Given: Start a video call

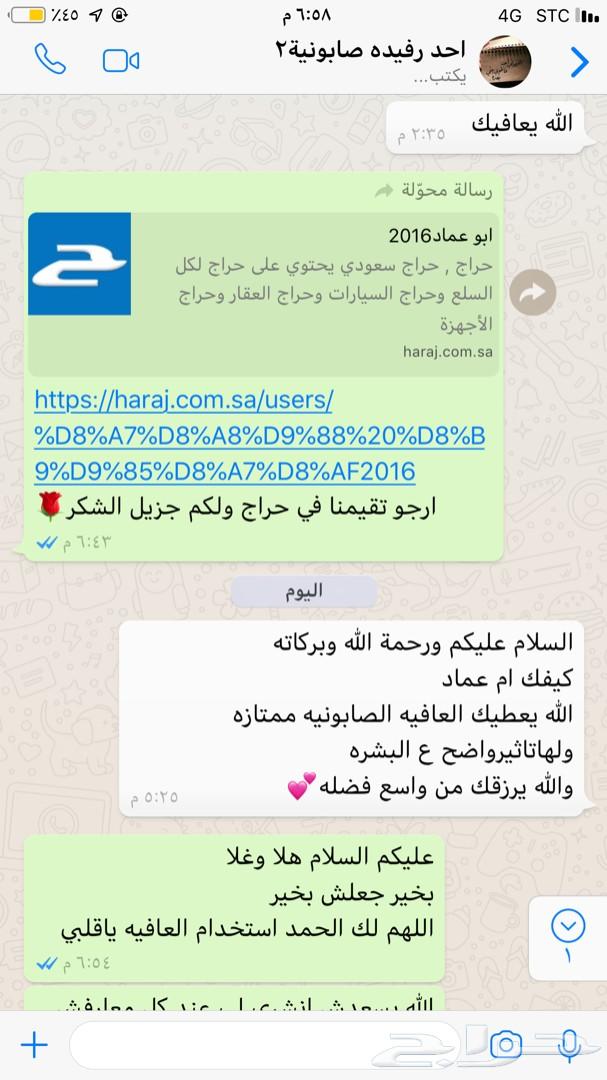Looking at the screenshot, I should click(121, 61).
